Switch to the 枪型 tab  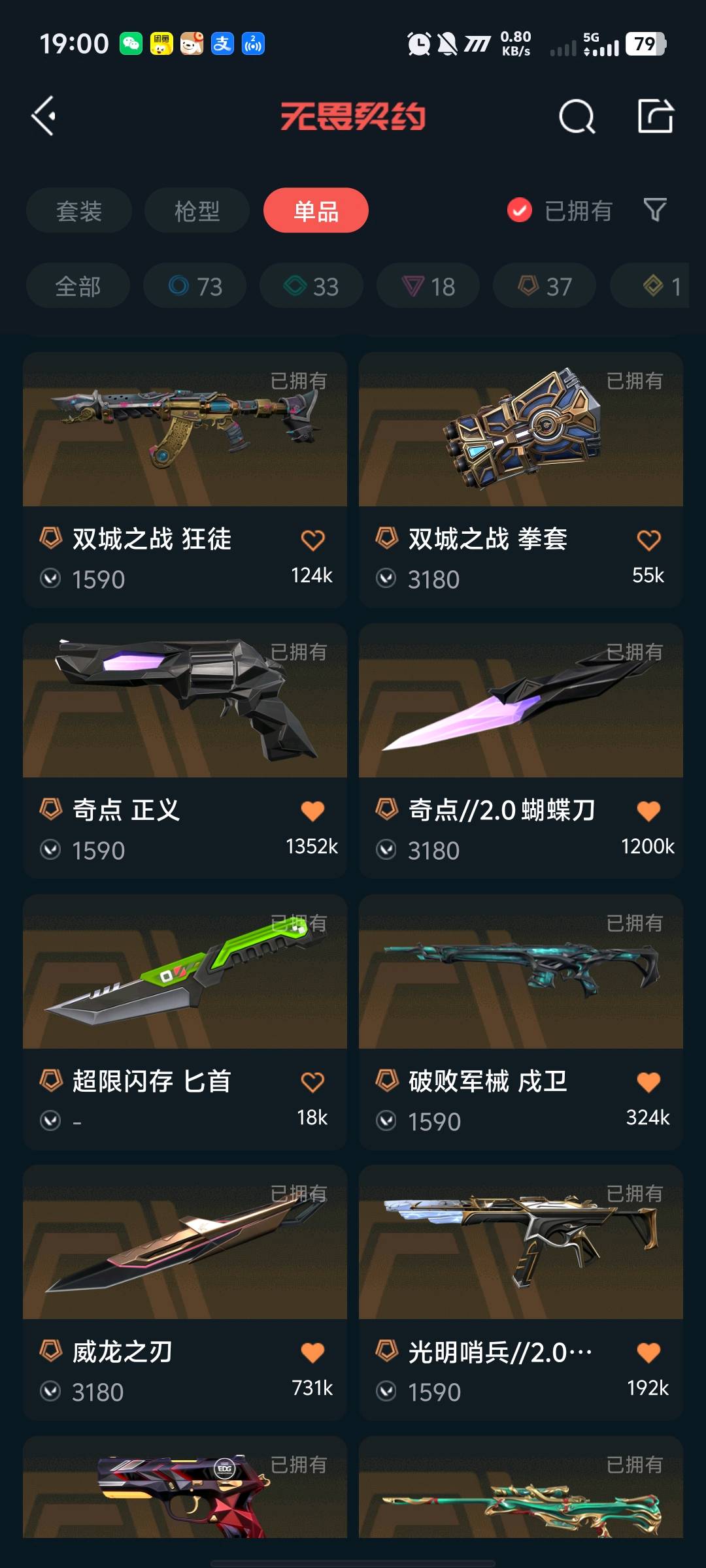click(x=197, y=210)
